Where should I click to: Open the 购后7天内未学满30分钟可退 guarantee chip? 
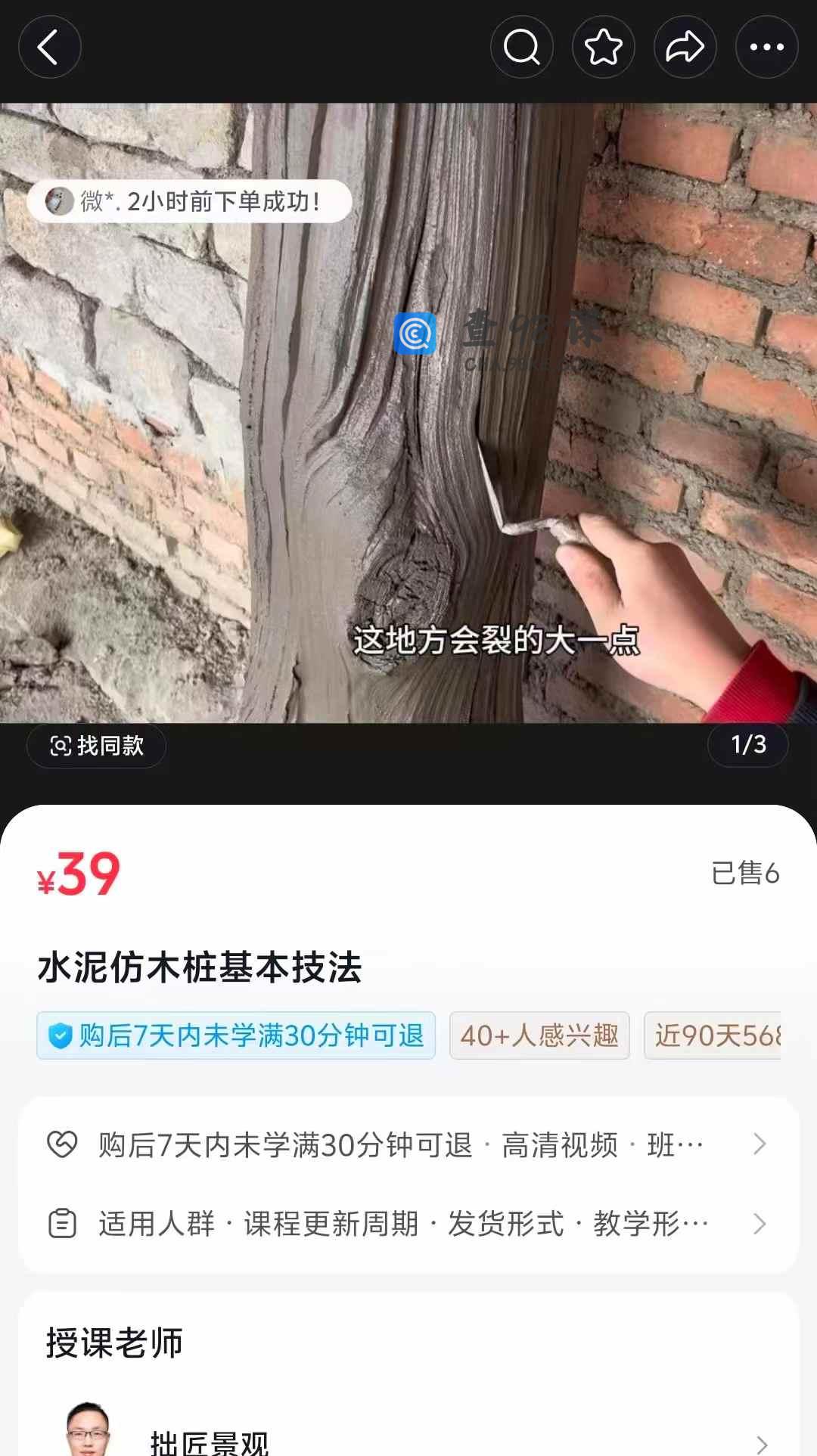pos(236,1035)
